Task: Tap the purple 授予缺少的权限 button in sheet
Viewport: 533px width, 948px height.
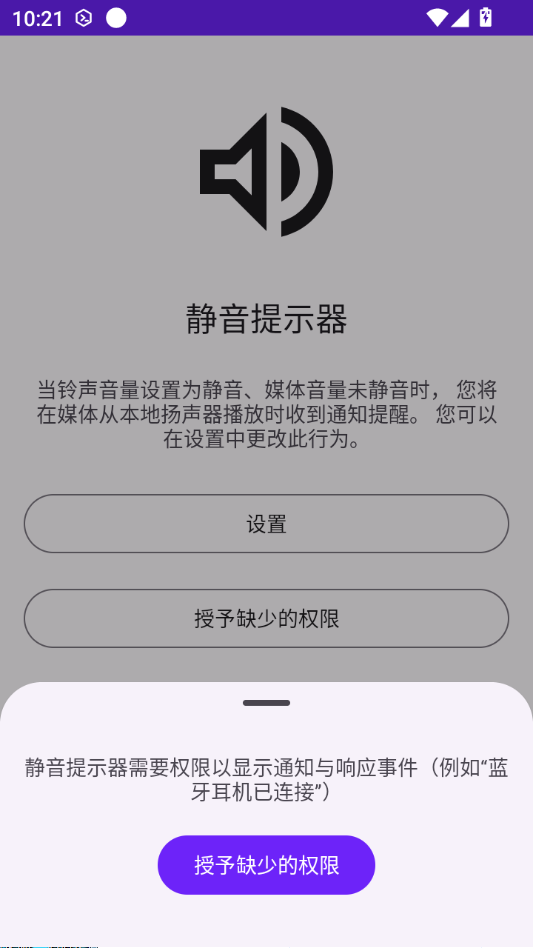Action: coord(266,865)
